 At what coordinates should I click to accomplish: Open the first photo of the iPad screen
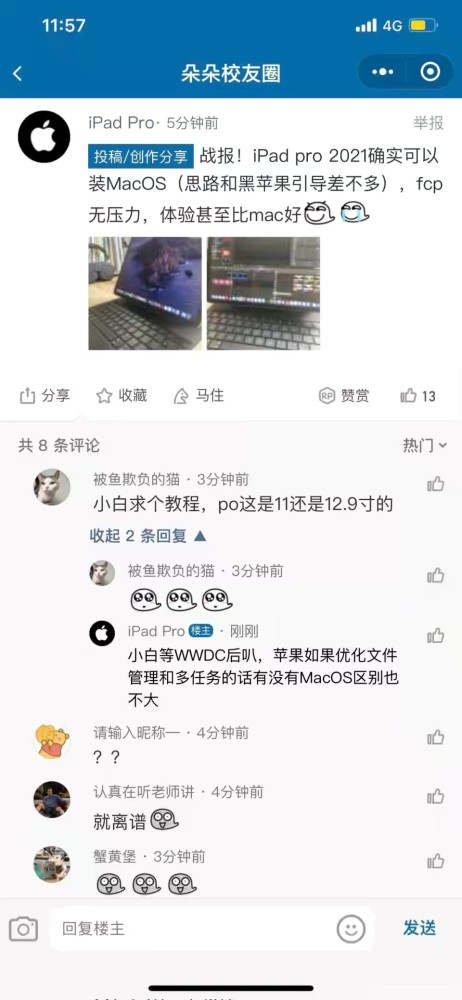(x=145, y=293)
